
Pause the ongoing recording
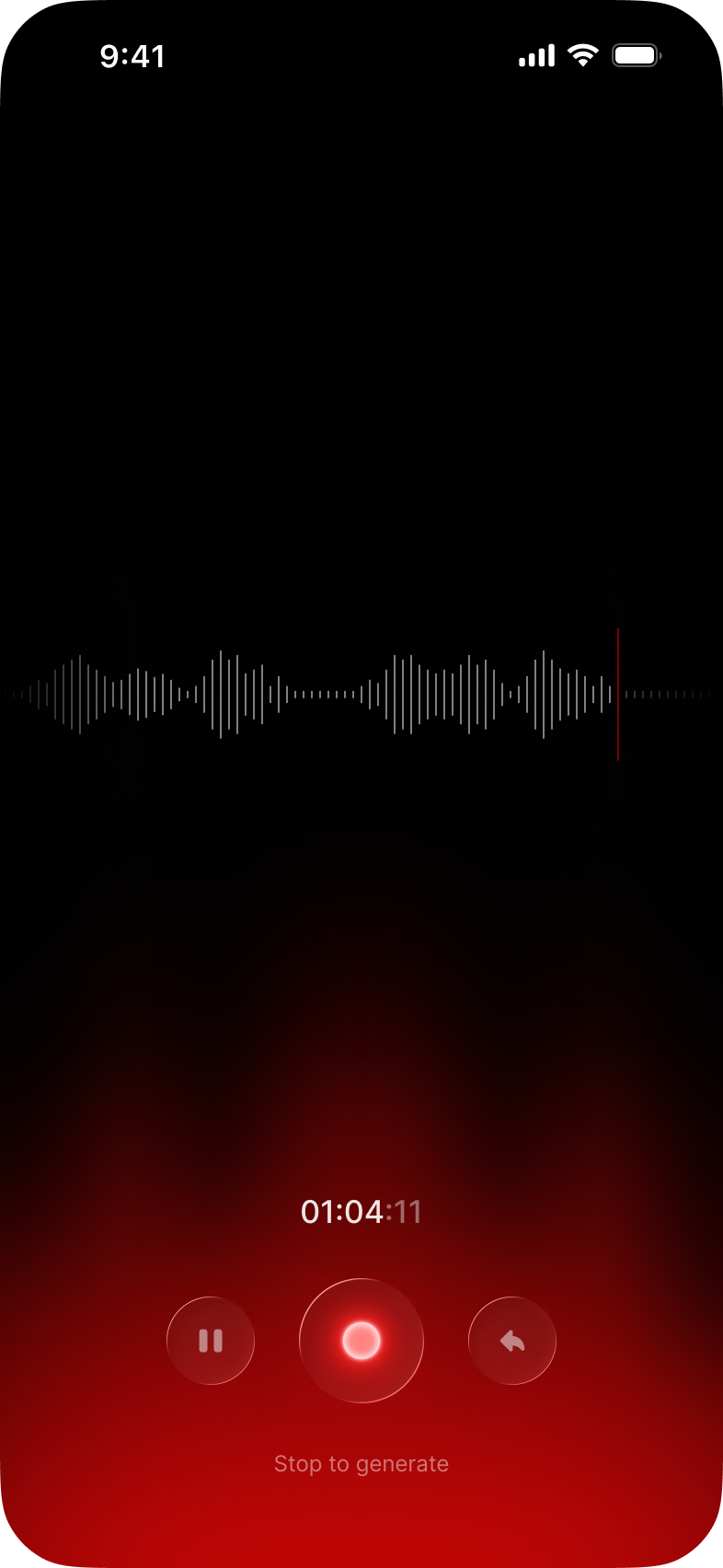[x=211, y=1341]
